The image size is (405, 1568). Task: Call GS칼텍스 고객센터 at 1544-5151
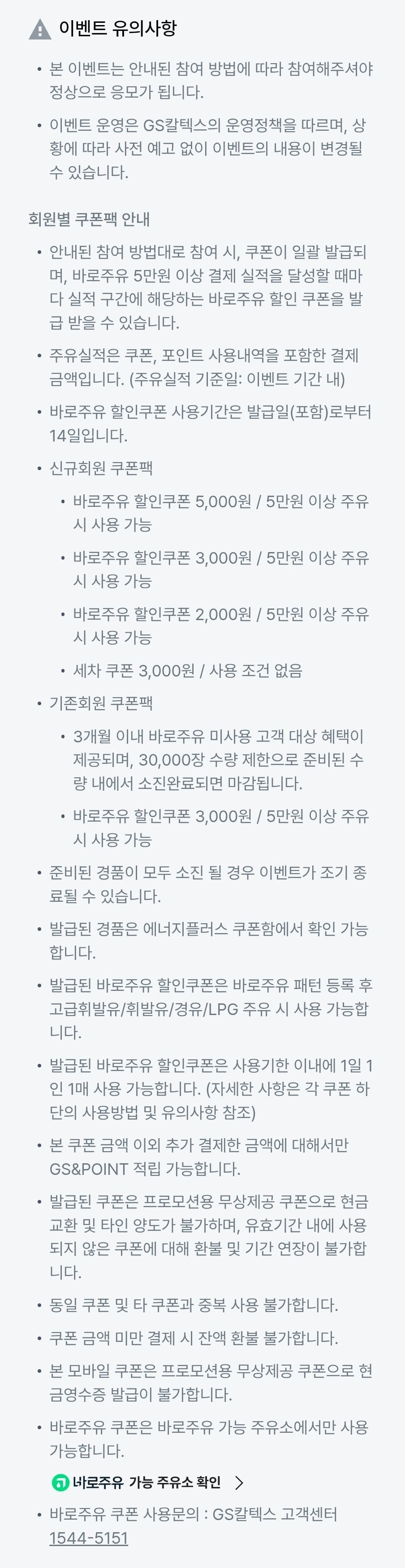89,1538
